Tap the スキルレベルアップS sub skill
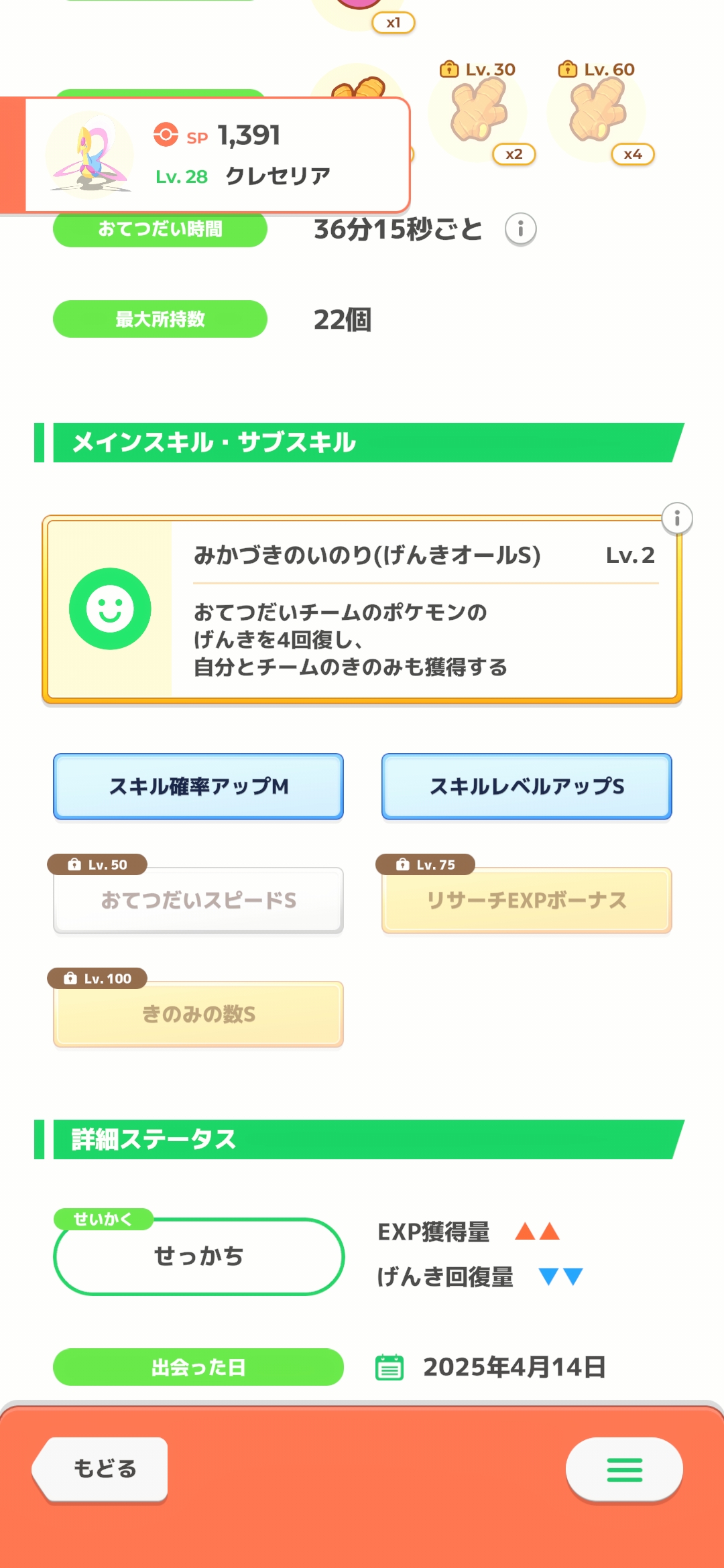The image size is (724, 1568). tap(527, 786)
